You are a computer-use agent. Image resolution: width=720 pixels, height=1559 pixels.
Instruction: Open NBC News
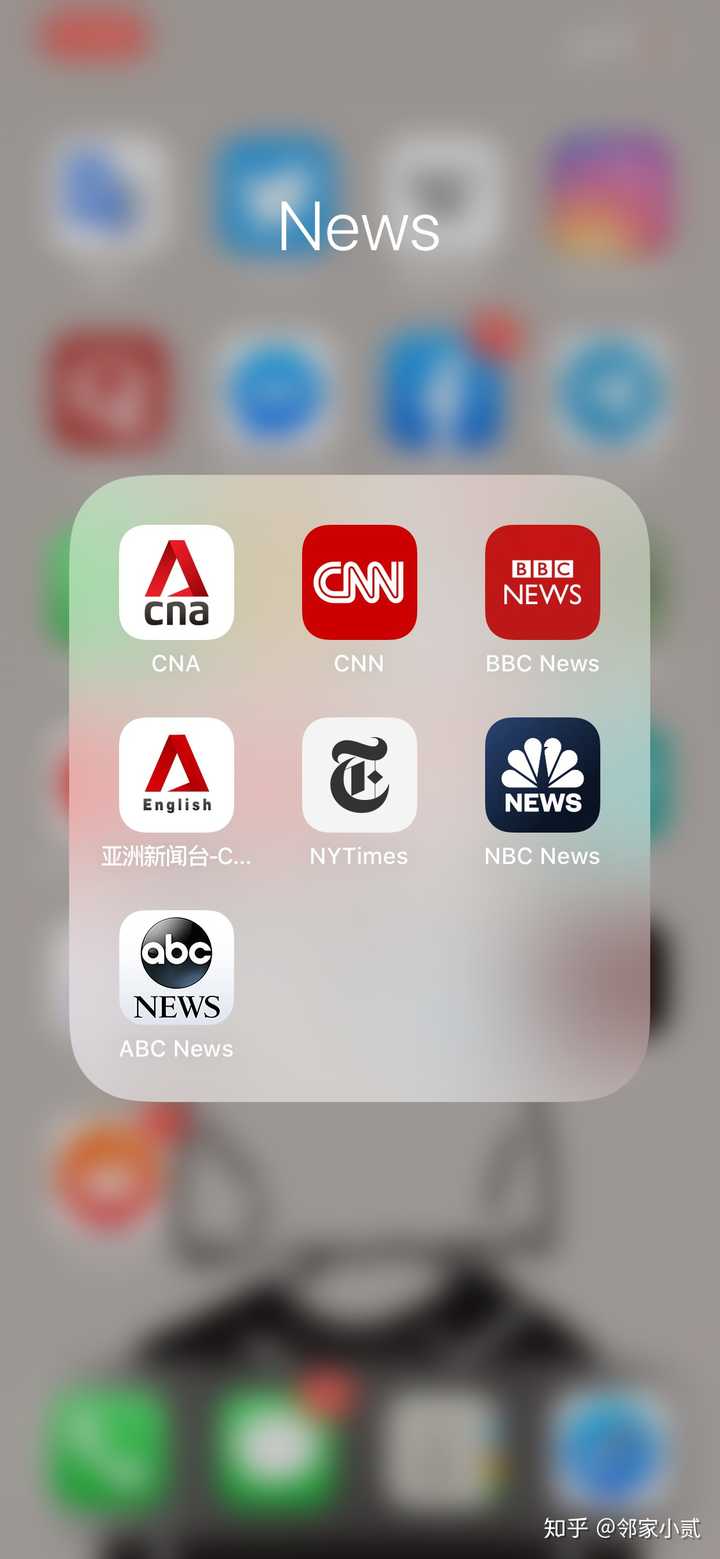tap(542, 775)
